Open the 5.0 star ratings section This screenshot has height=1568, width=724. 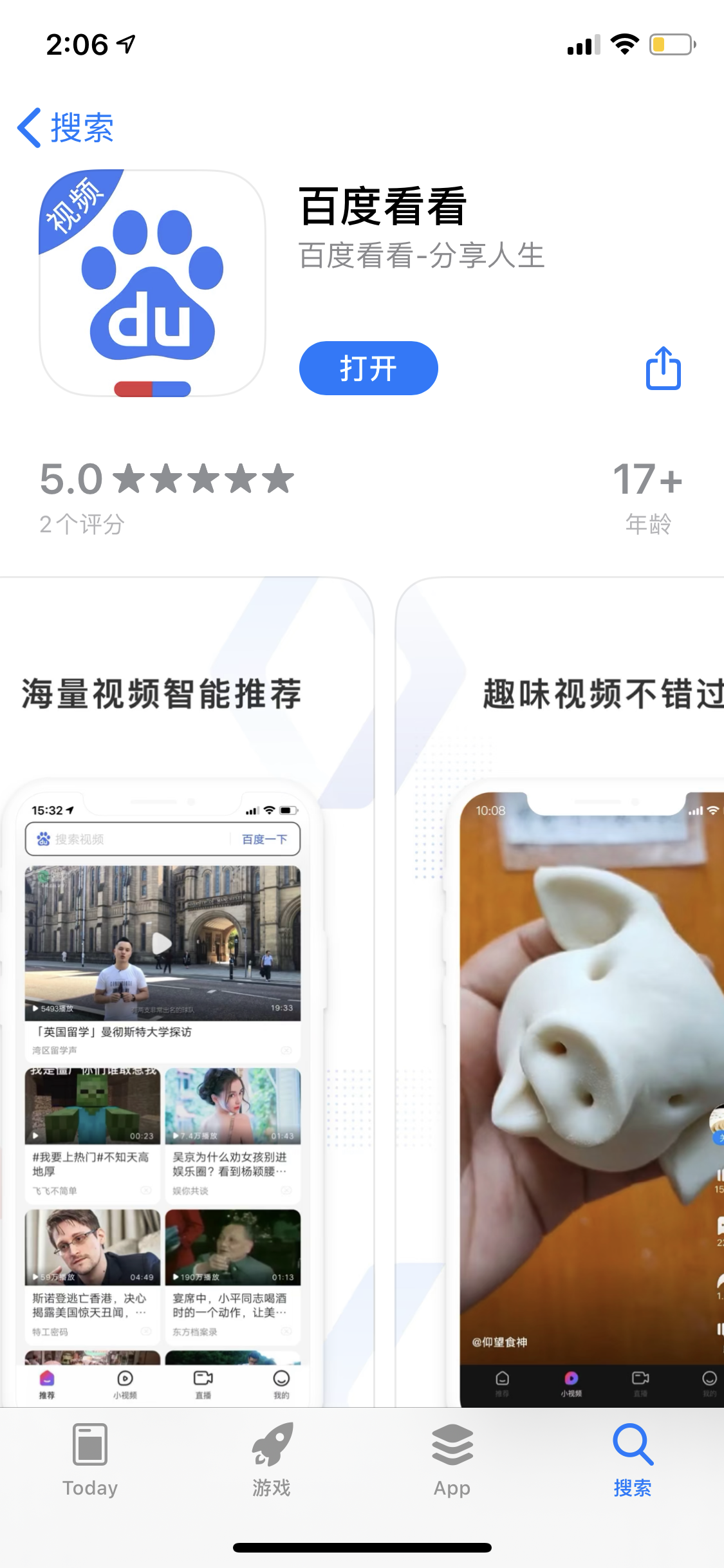[x=166, y=496]
